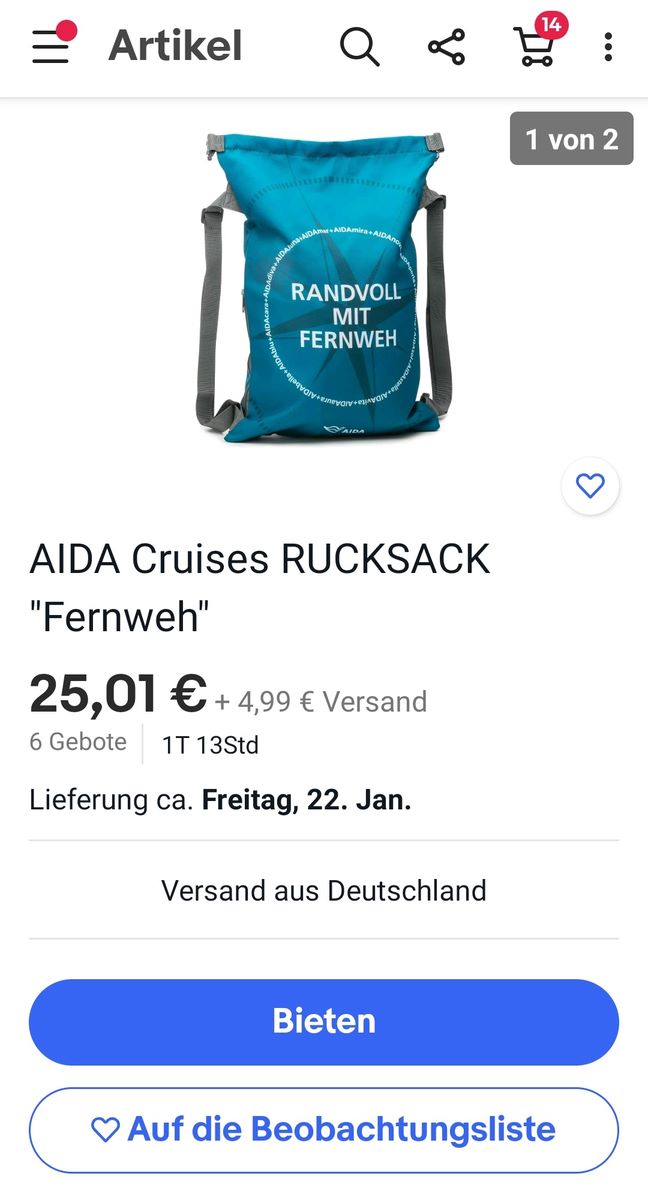Tap the heart icon to watch this item
648x1200 pixels.
coord(590,487)
